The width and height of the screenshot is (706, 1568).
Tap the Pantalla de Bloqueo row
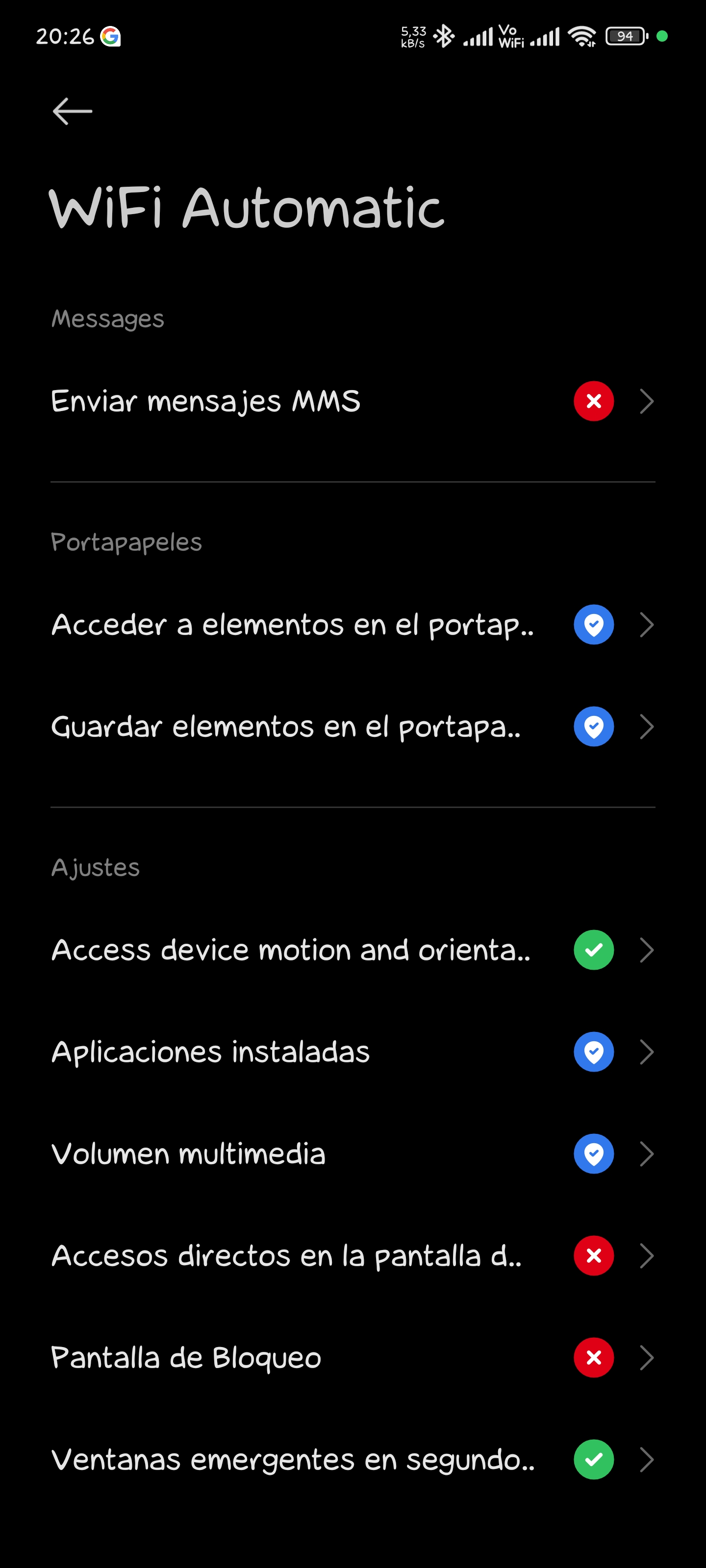coord(353,1357)
